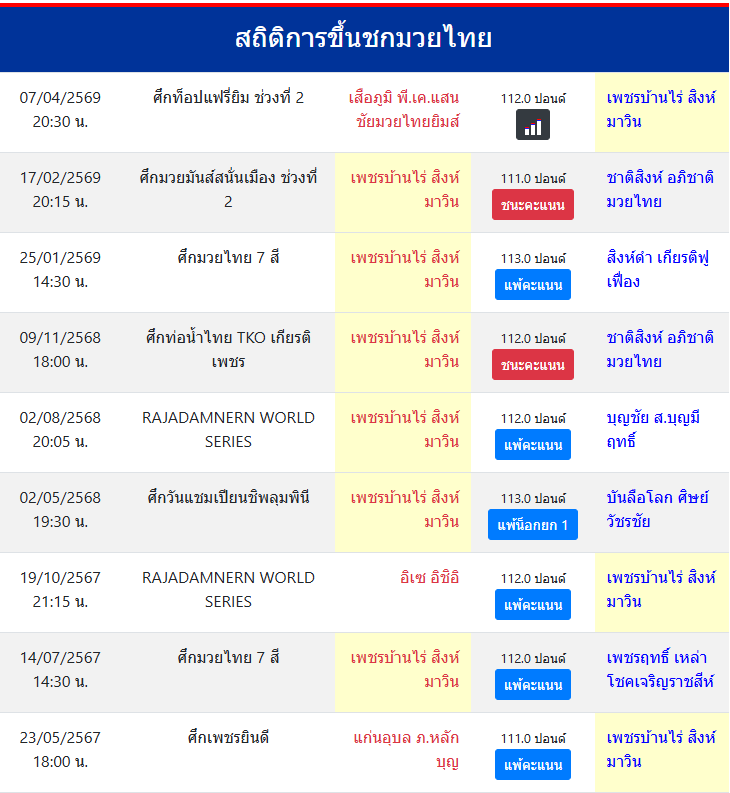This screenshot has width=730, height=793.
Task: Tap แพ้คะแนน result on the 23/05/2567 fight
Action: [533, 765]
